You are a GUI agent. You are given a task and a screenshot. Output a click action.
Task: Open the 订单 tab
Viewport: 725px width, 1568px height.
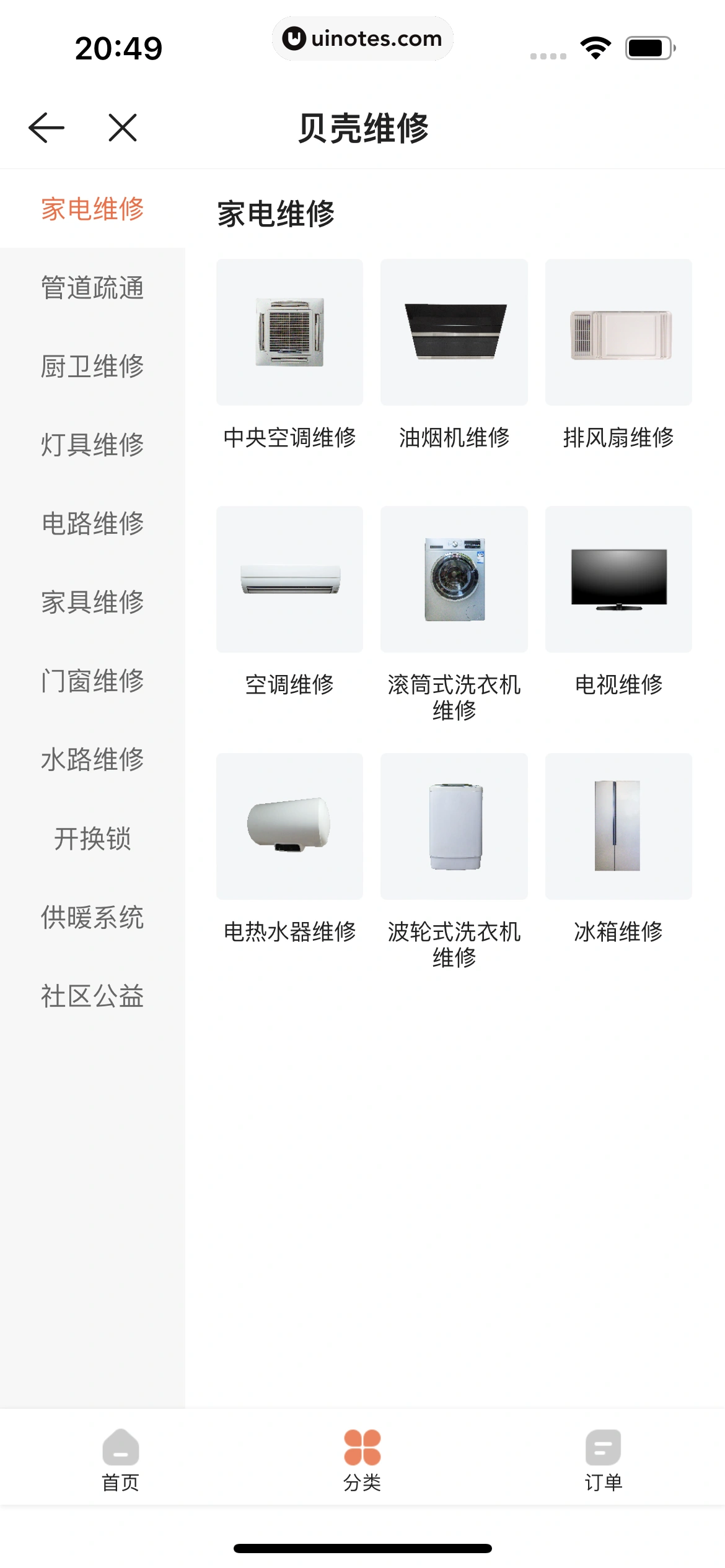604,1459
